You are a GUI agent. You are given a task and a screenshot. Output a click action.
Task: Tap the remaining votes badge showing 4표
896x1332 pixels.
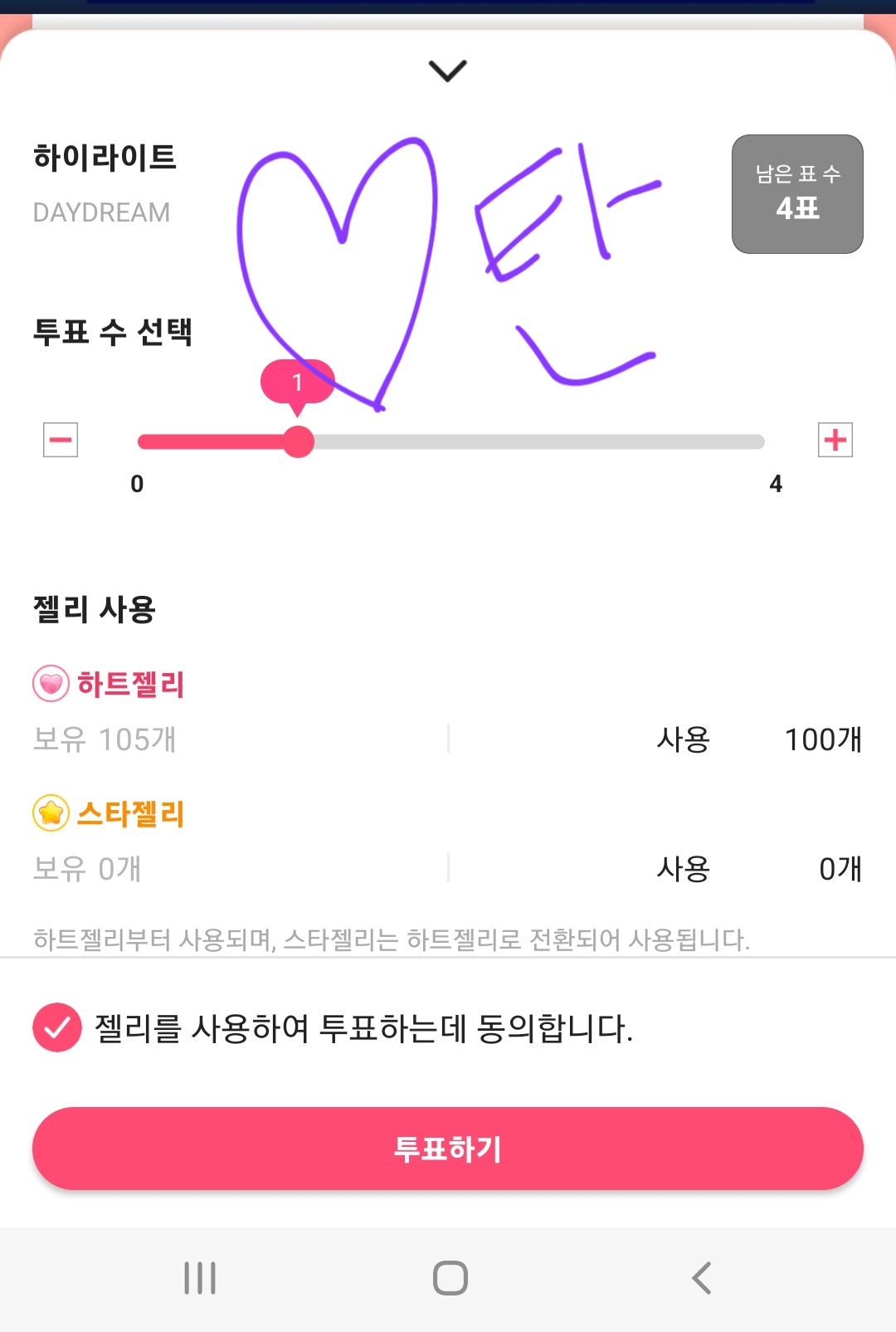click(796, 192)
